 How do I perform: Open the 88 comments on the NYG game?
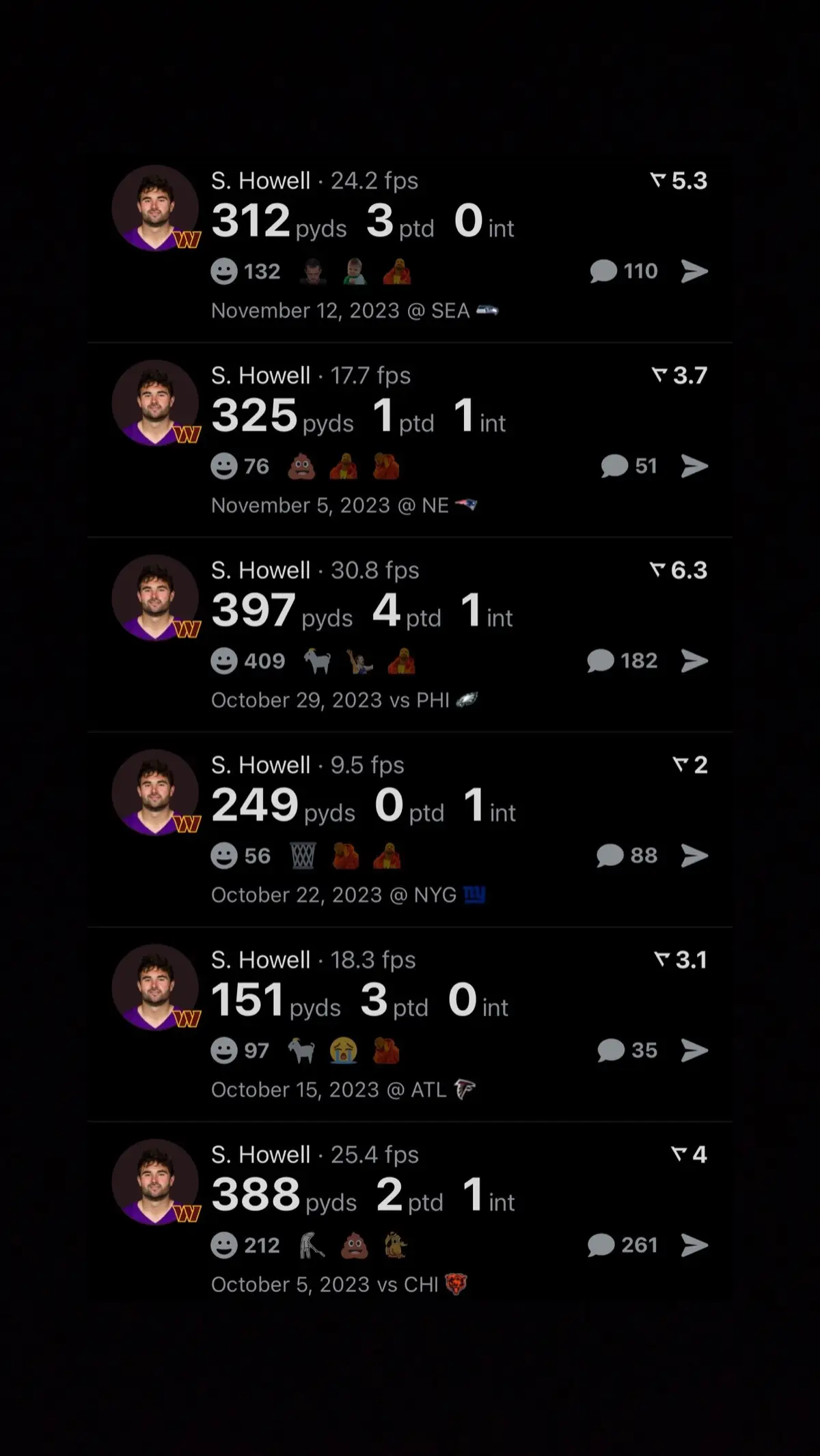pyautogui.click(x=627, y=856)
